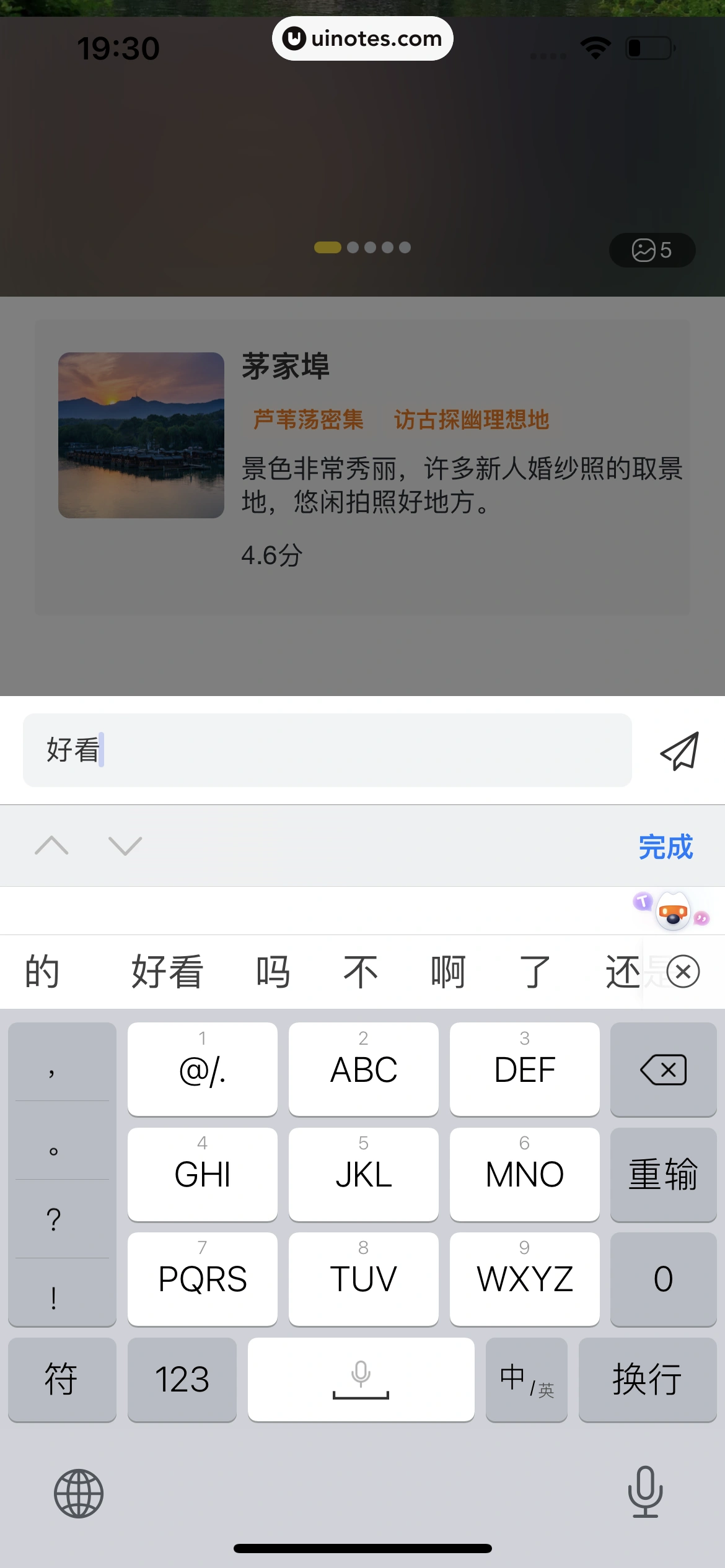Open the 符 symbols keyboard
725x1568 pixels.
[x=61, y=1379]
